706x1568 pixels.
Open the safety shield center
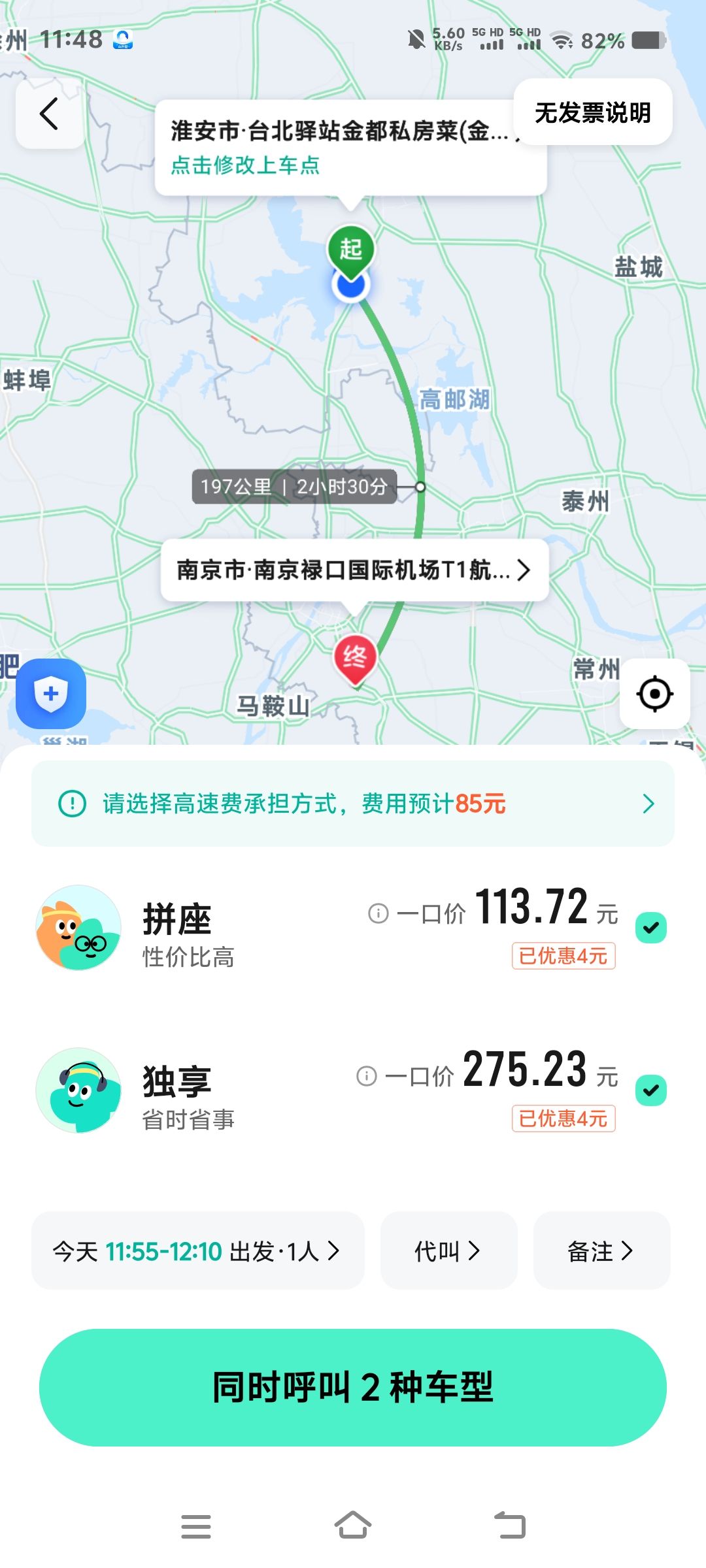[x=51, y=694]
